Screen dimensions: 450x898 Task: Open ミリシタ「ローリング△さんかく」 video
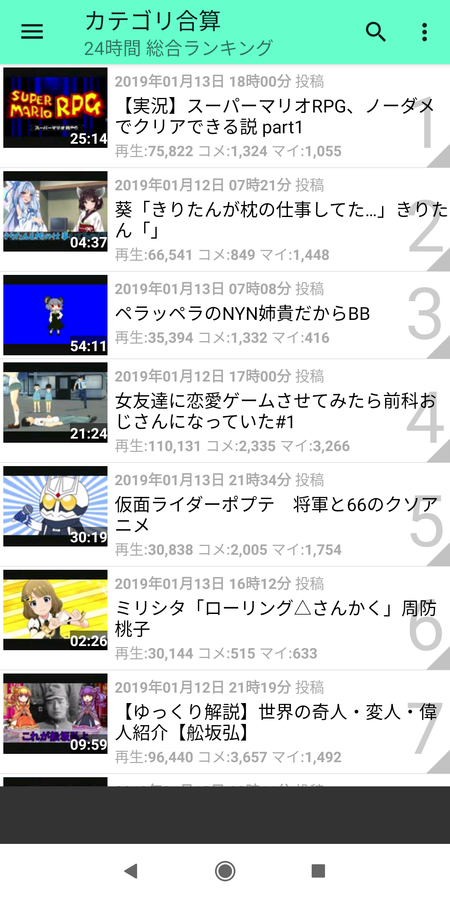(225, 619)
